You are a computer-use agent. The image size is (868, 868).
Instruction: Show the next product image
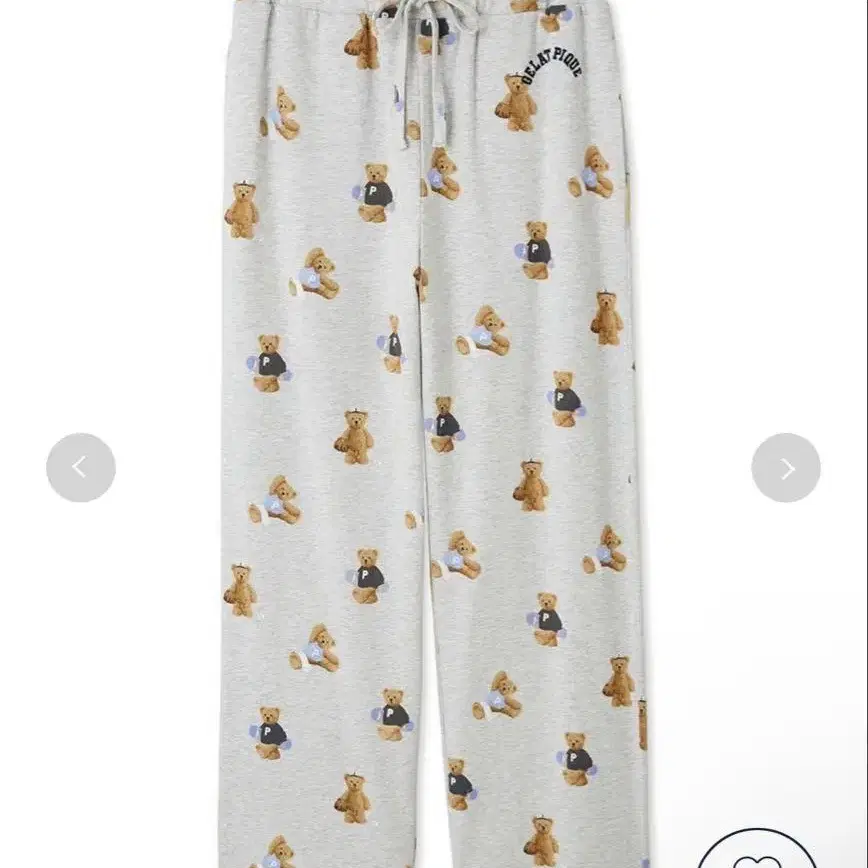[x=786, y=468]
